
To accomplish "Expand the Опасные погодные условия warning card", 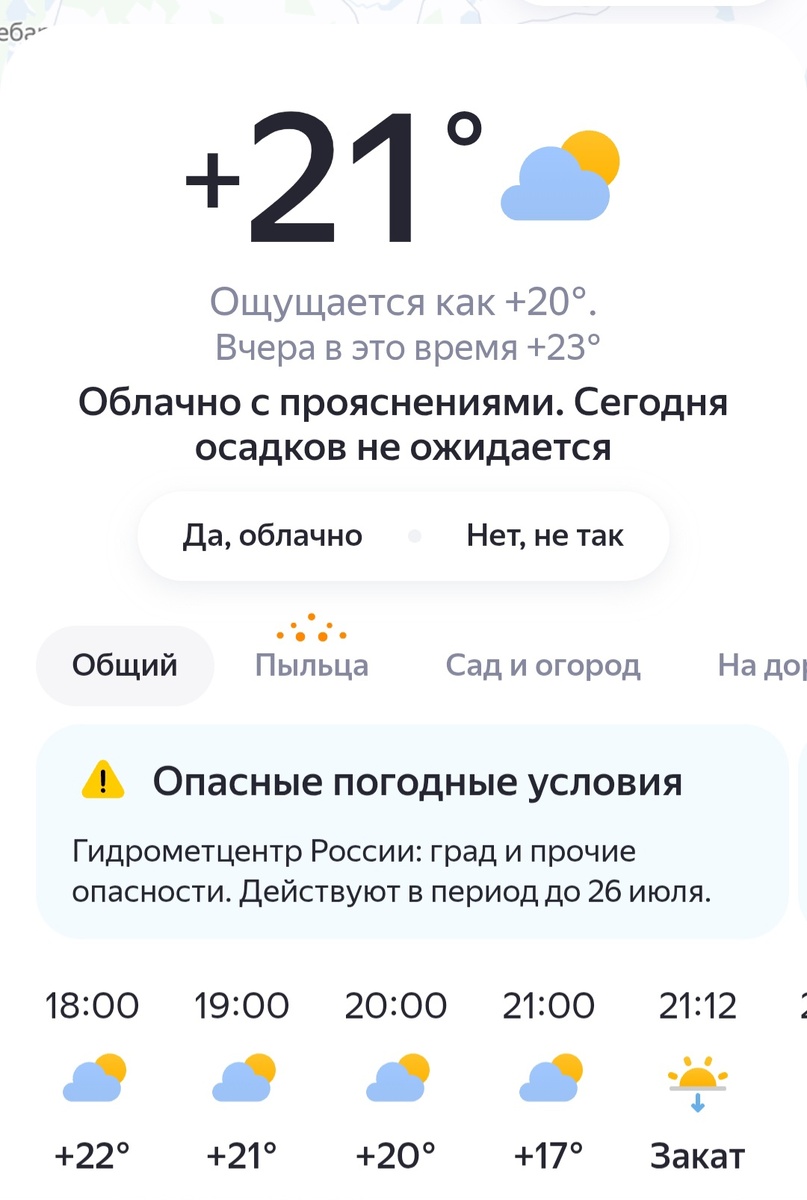I will [403, 835].
